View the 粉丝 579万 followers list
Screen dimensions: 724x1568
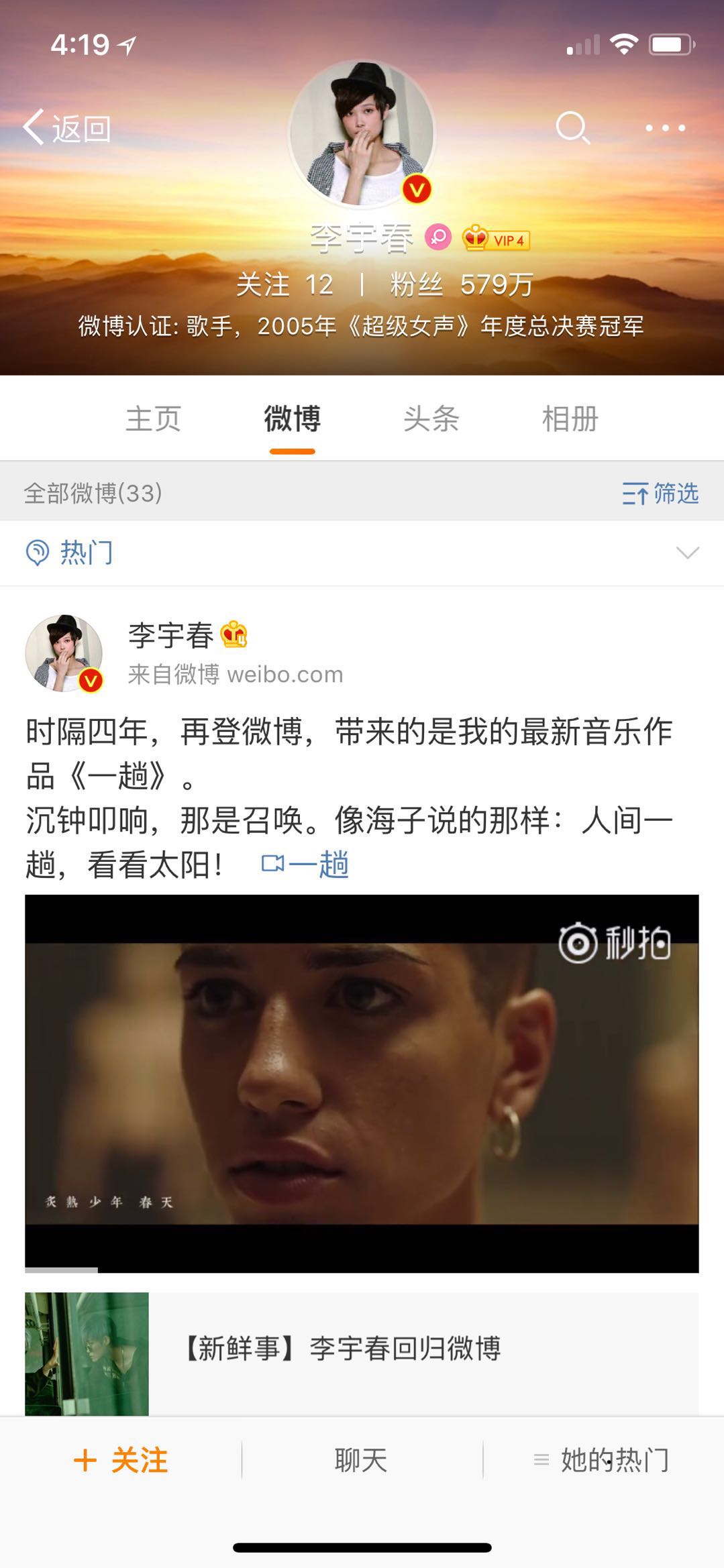(x=462, y=285)
